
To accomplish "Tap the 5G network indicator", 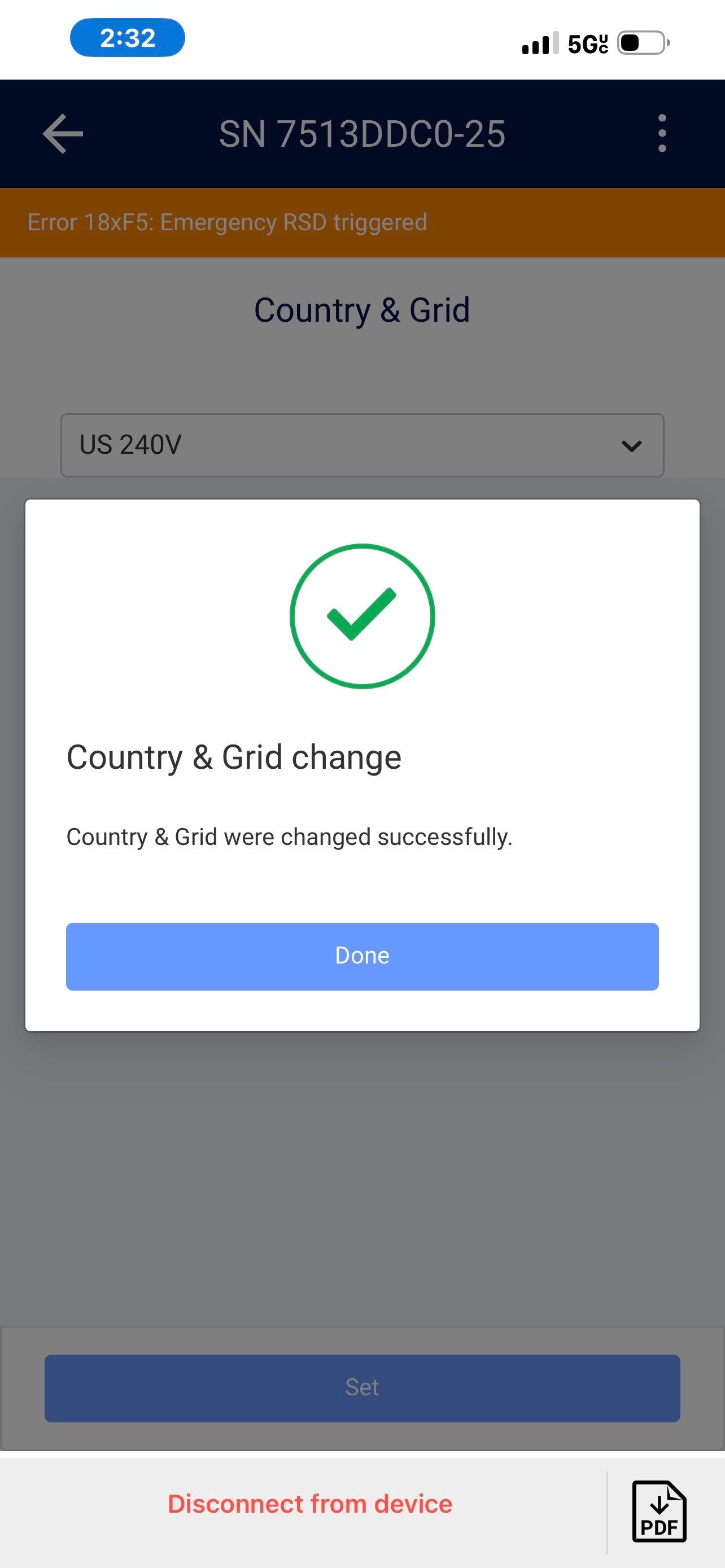I will (x=586, y=41).
